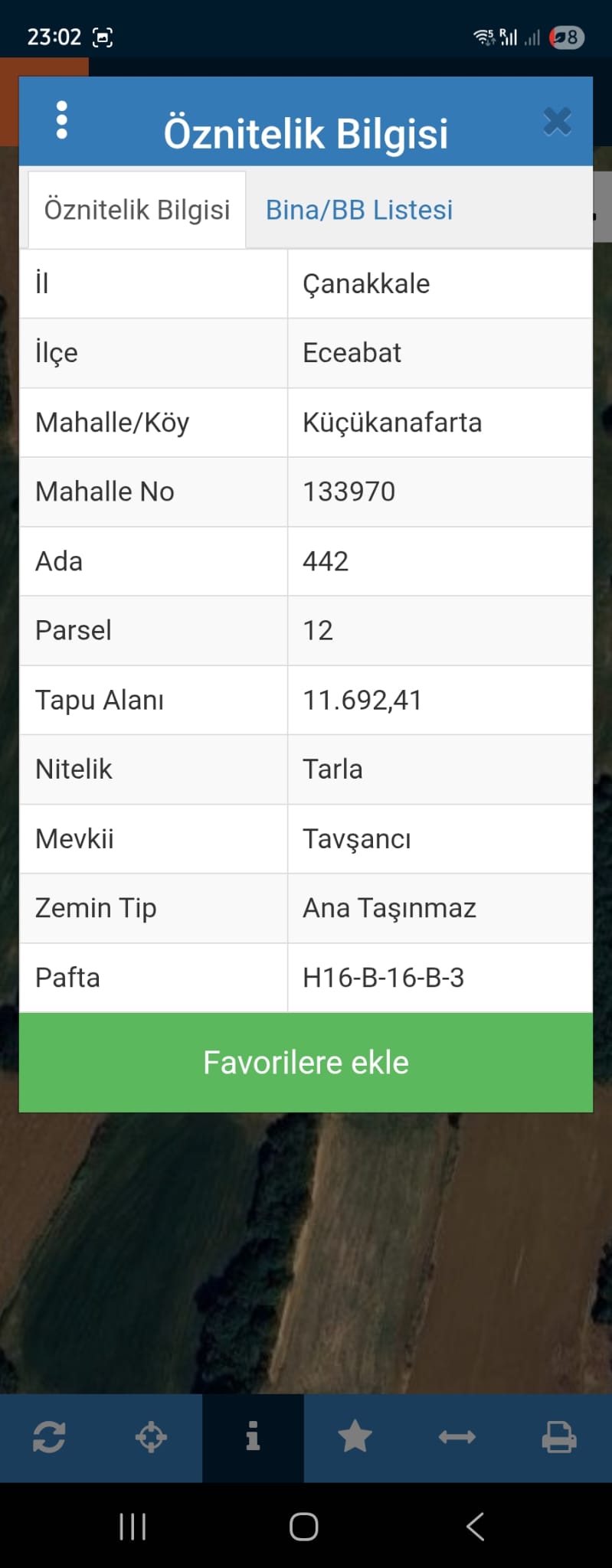The width and height of the screenshot is (612, 1568).
Task: Go back using the system back button
Action: [x=476, y=1527]
